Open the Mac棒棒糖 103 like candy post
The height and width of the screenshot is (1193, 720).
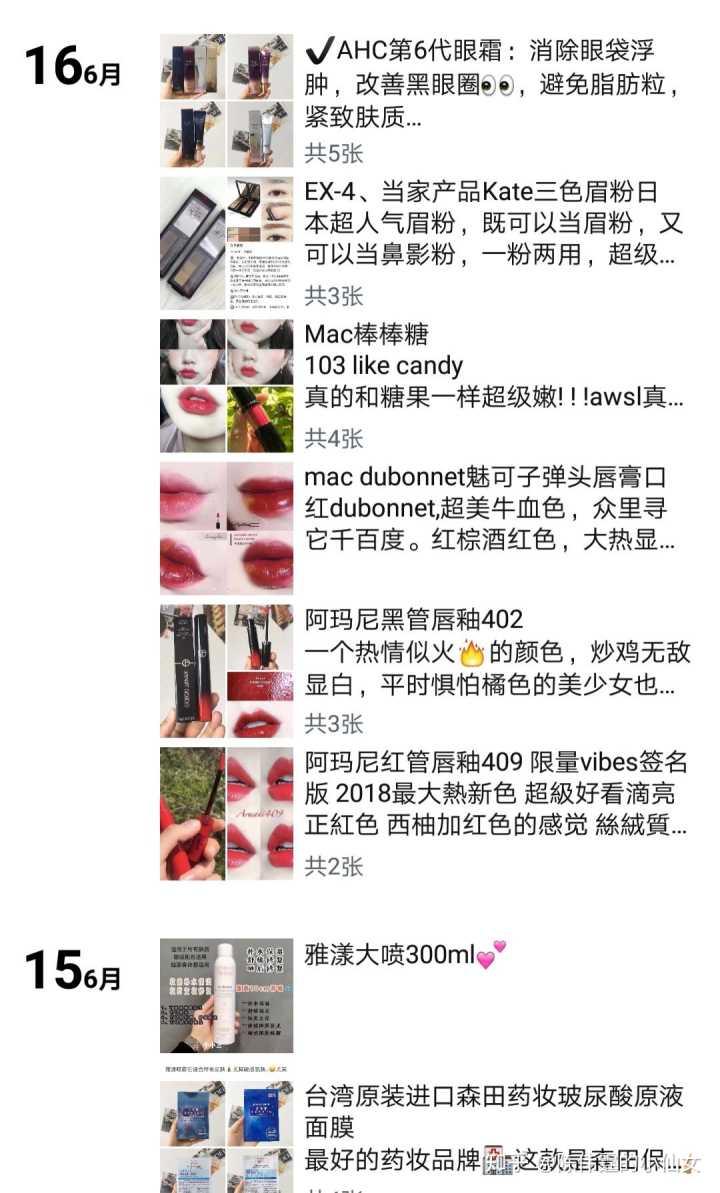pyautogui.click(x=495, y=366)
